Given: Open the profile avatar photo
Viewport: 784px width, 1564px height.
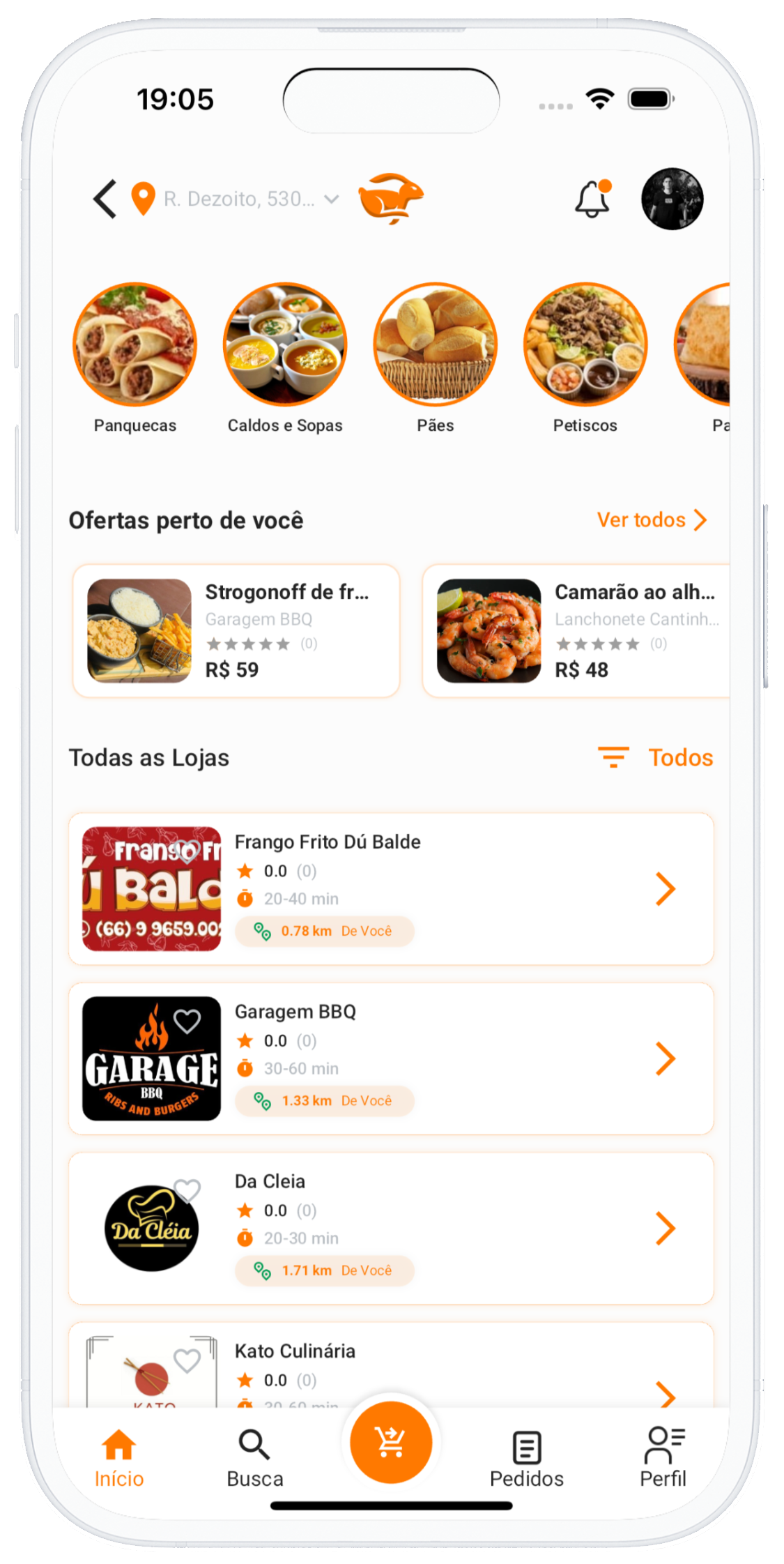Looking at the screenshot, I should [672, 199].
